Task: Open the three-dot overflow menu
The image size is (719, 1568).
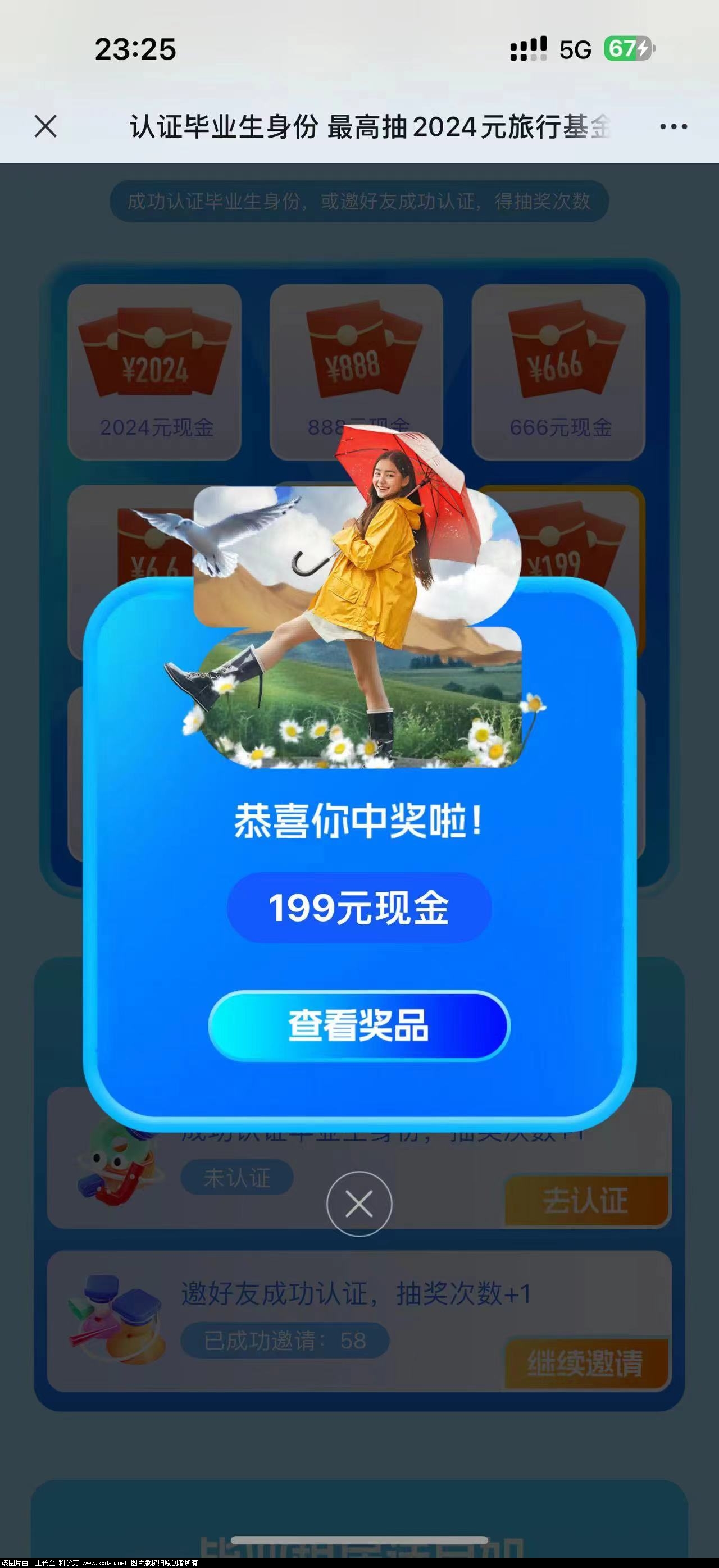Action: coord(674,127)
